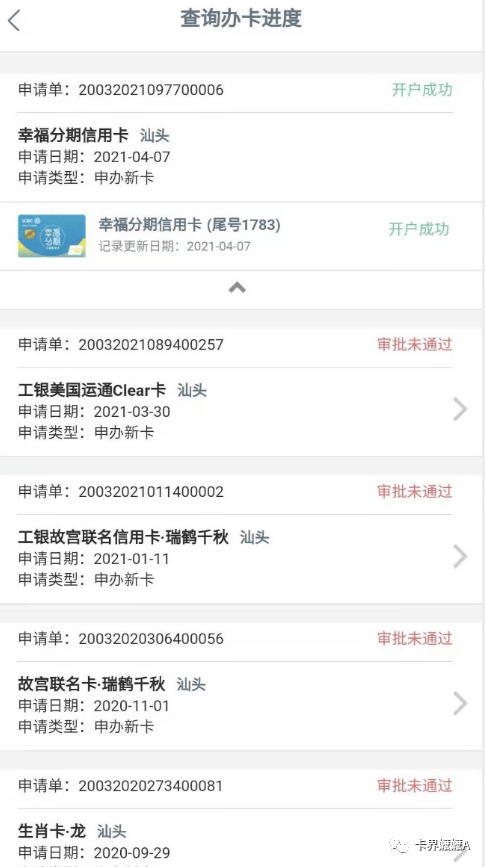Go back from 查询办卡进度 page

[14, 20]
